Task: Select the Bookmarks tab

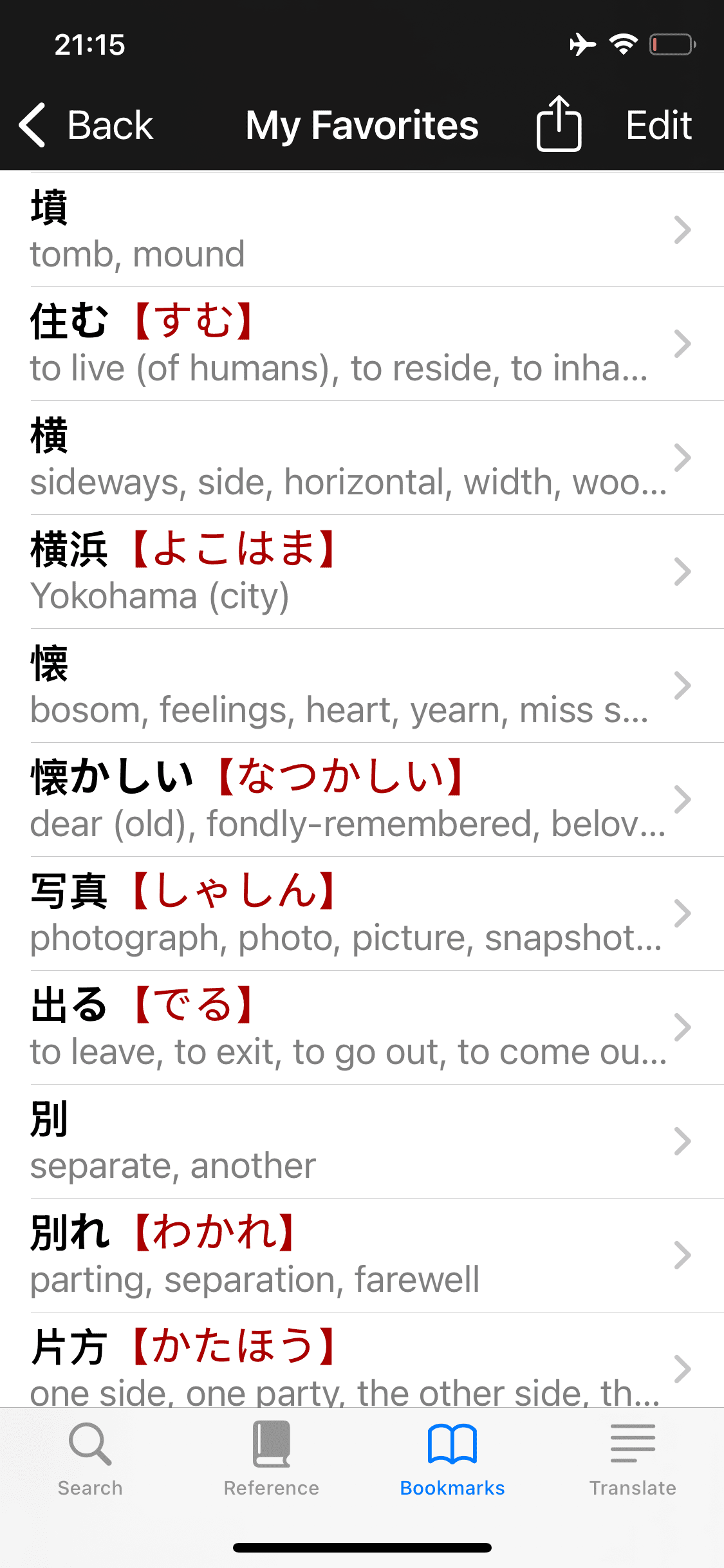Action: coord(452,1460)
